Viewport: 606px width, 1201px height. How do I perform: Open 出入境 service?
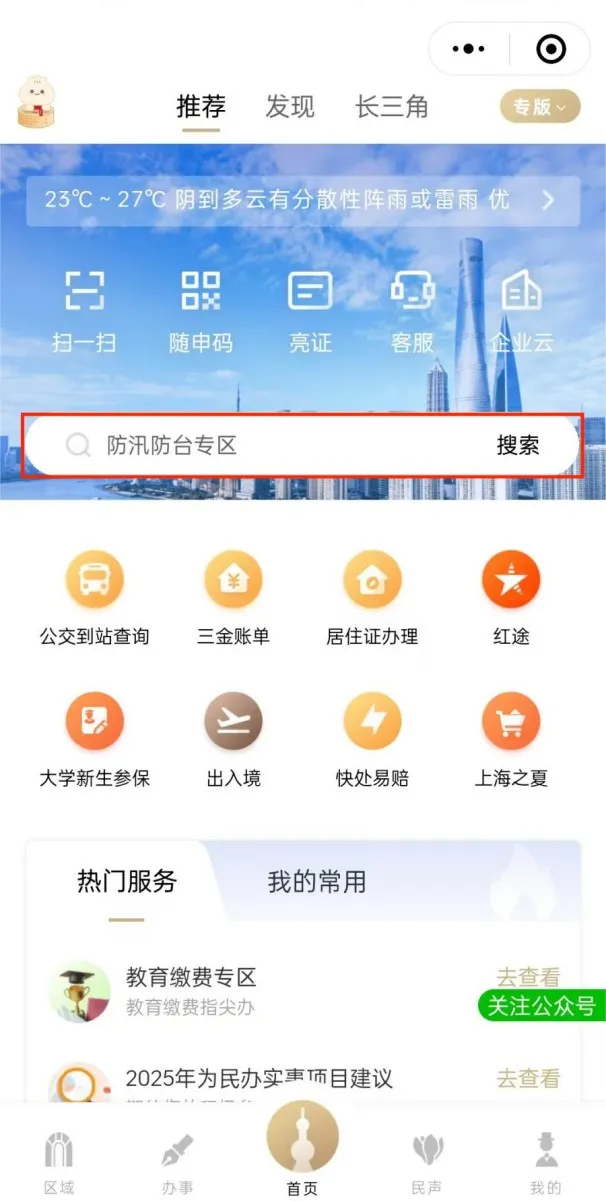click(x=233, y=740)
